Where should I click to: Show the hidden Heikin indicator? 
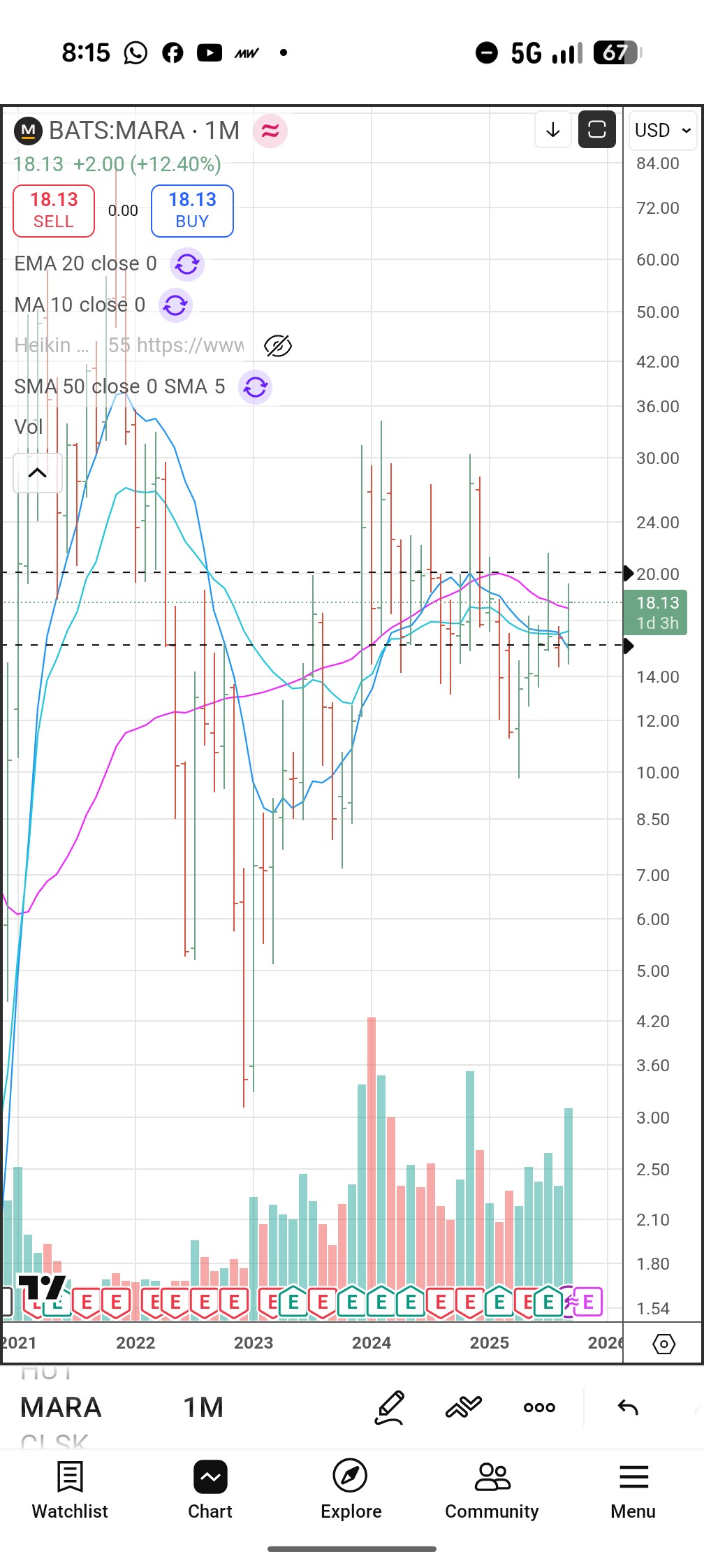[x=277, y=345]
